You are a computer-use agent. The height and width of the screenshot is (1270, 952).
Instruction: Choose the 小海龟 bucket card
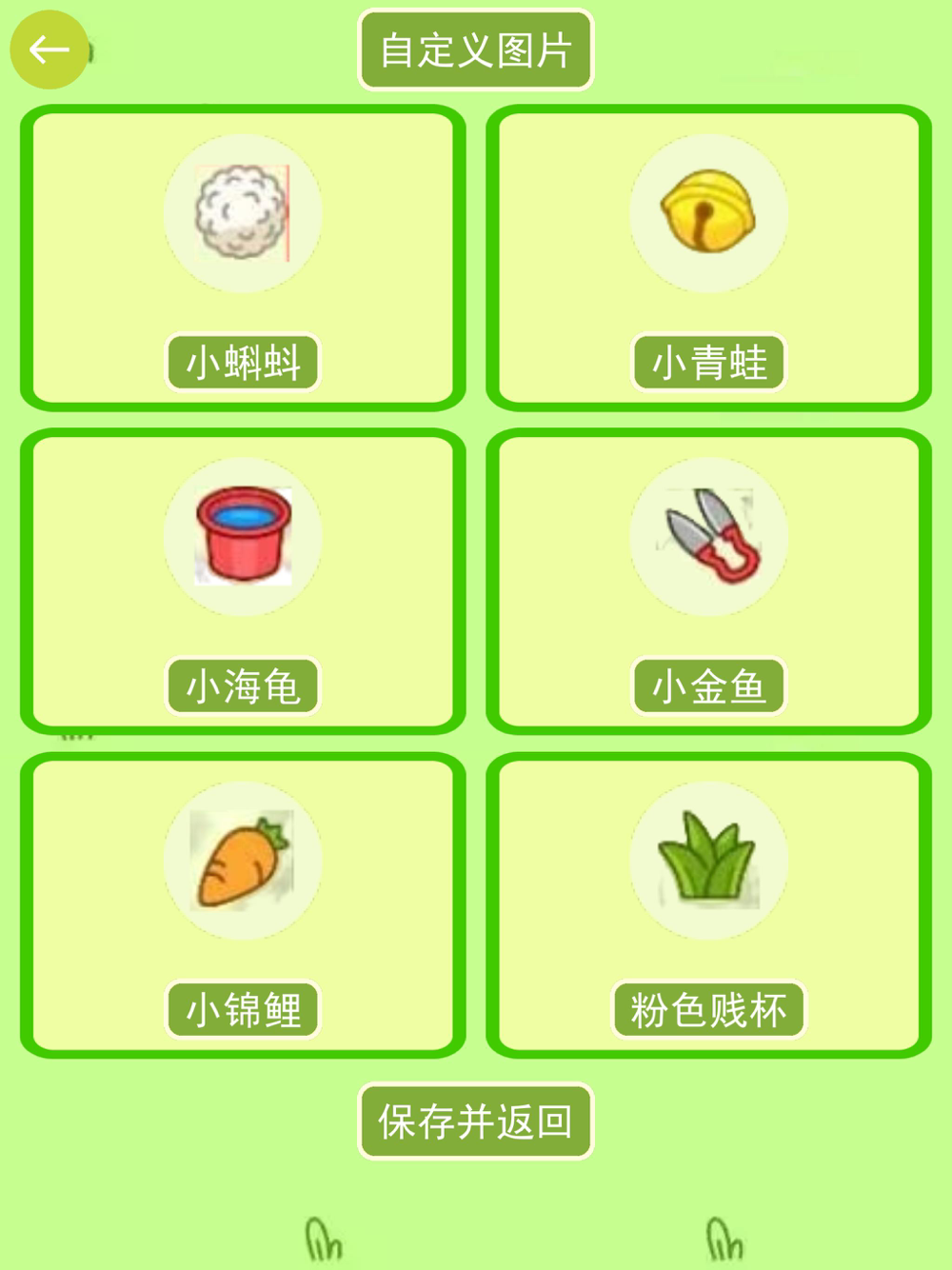[x=243, y=582]
